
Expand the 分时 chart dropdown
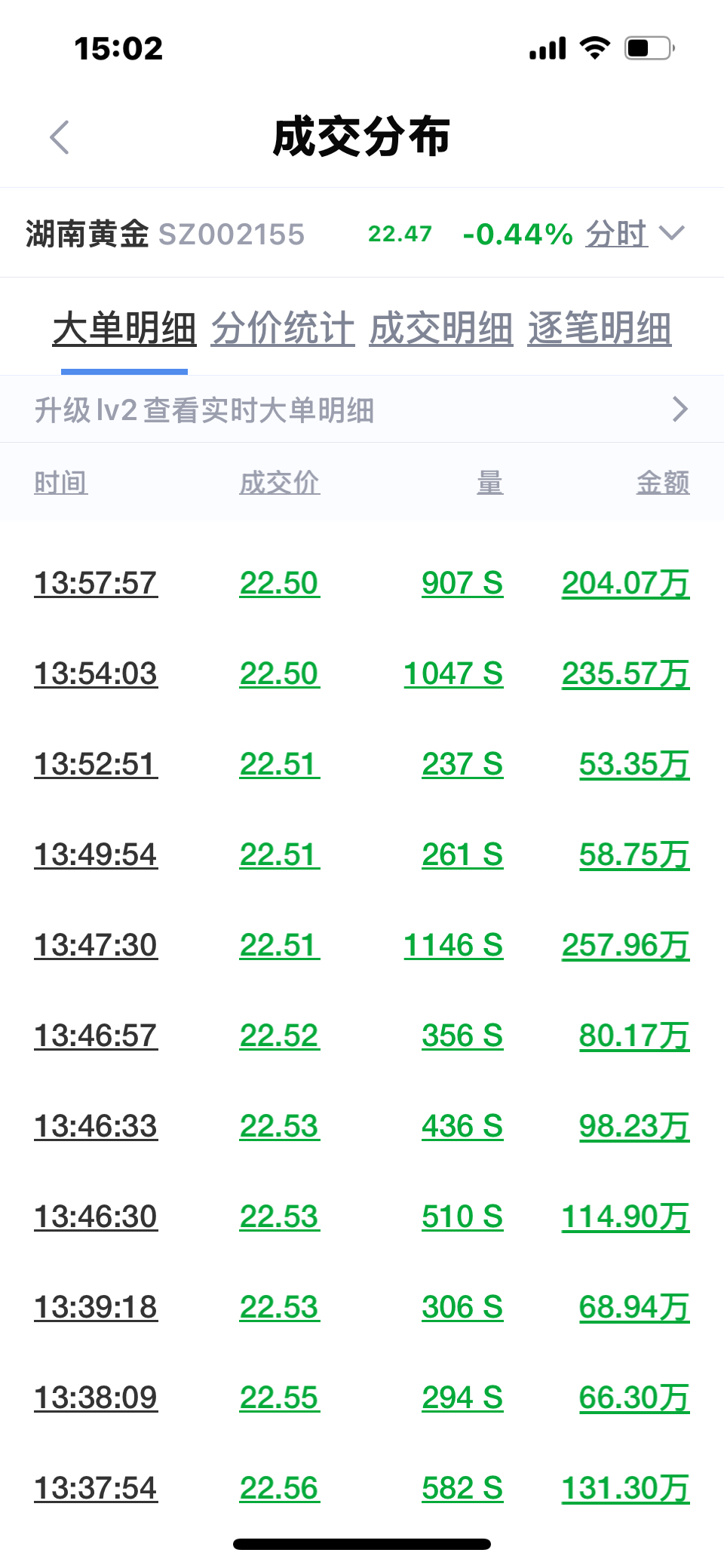click(635, 234)
